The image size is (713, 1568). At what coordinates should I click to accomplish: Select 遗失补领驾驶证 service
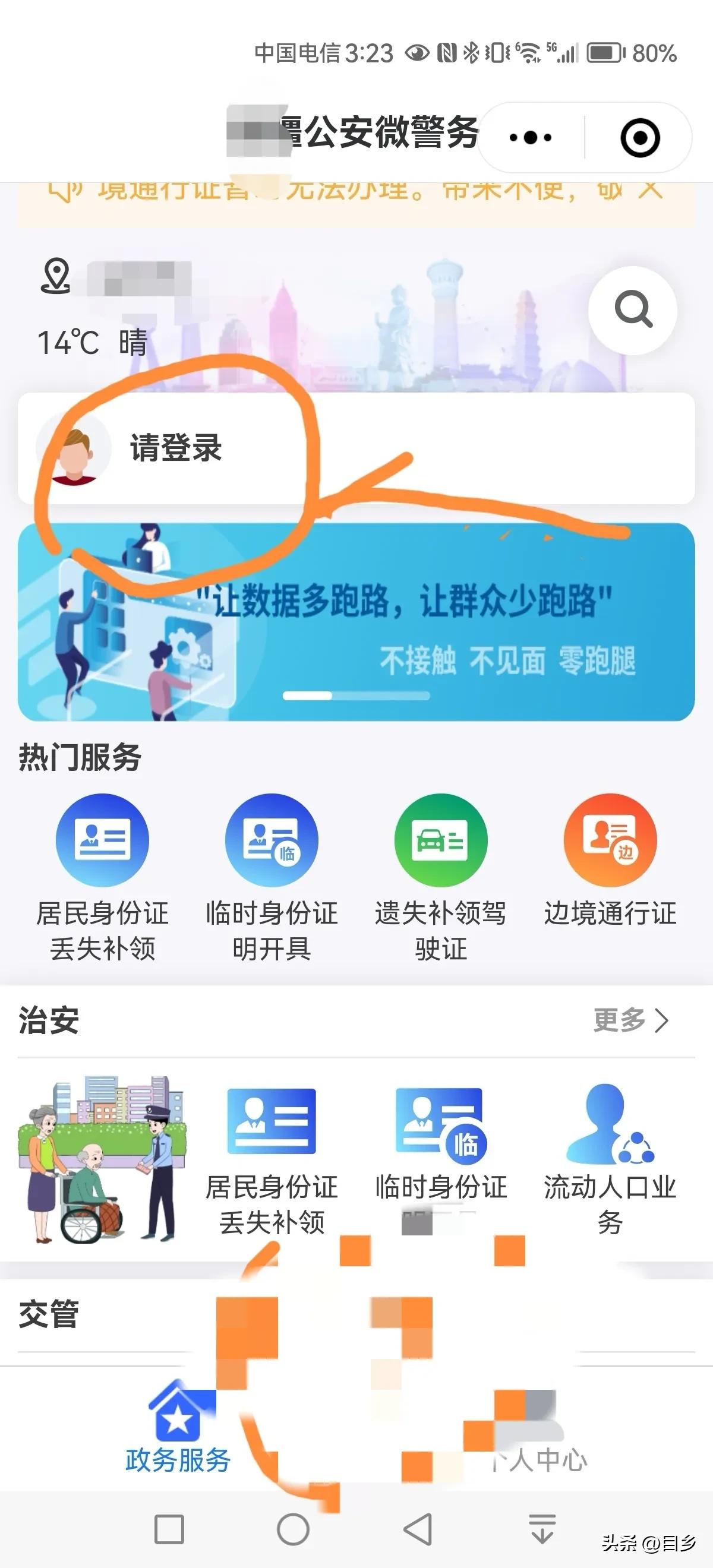pyautogui.click(x=441, y=877)
